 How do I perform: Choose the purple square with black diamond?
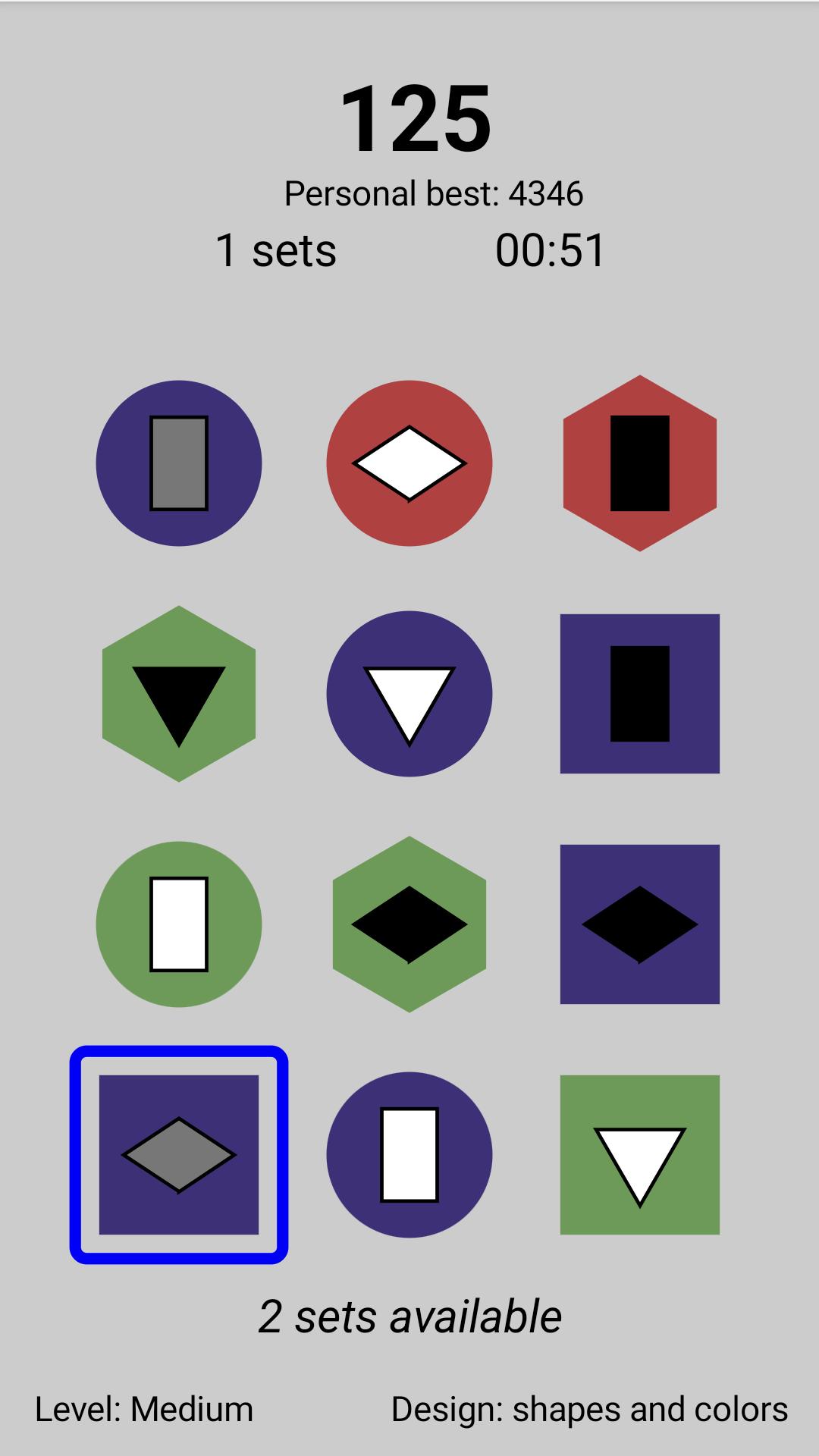click(x=640, y=924)
